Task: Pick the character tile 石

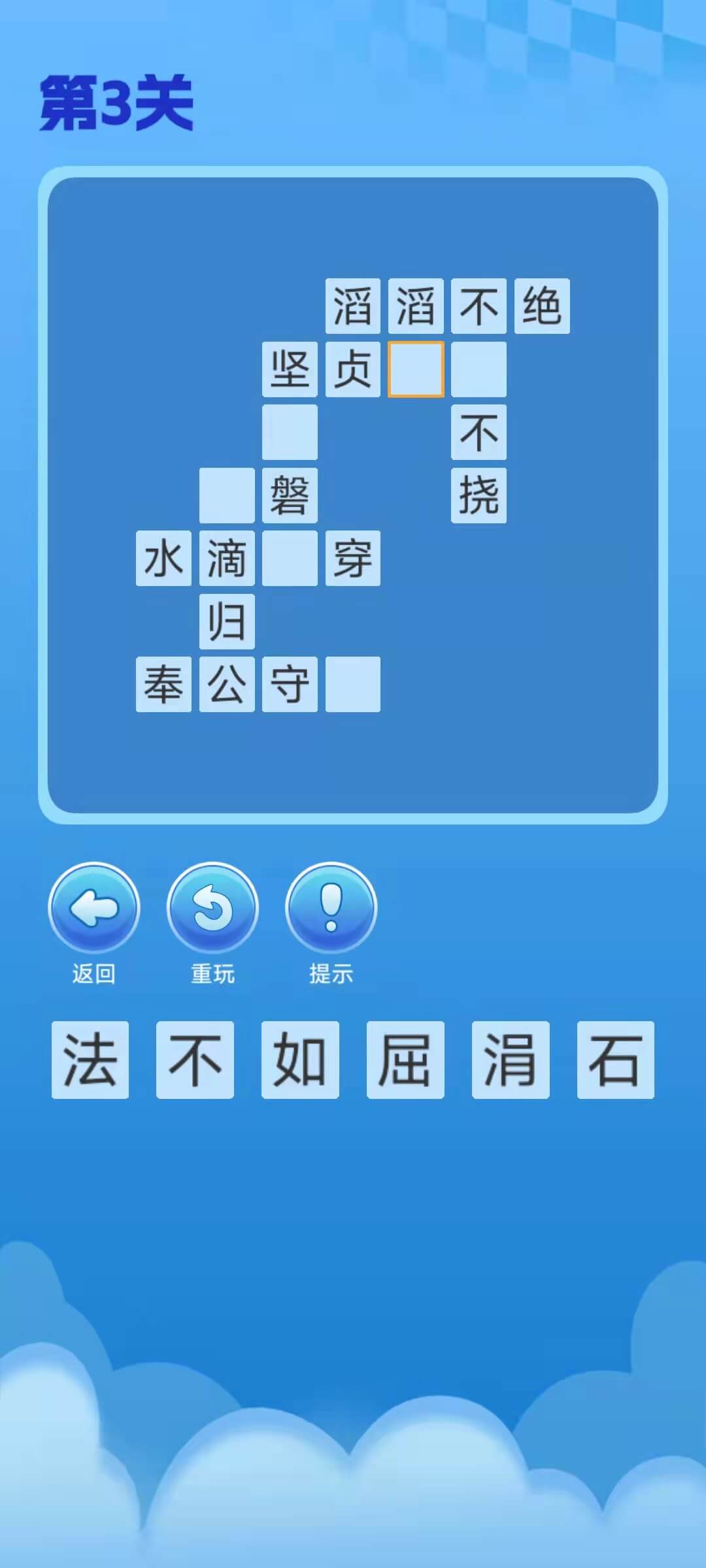Action: [615, 1060]
